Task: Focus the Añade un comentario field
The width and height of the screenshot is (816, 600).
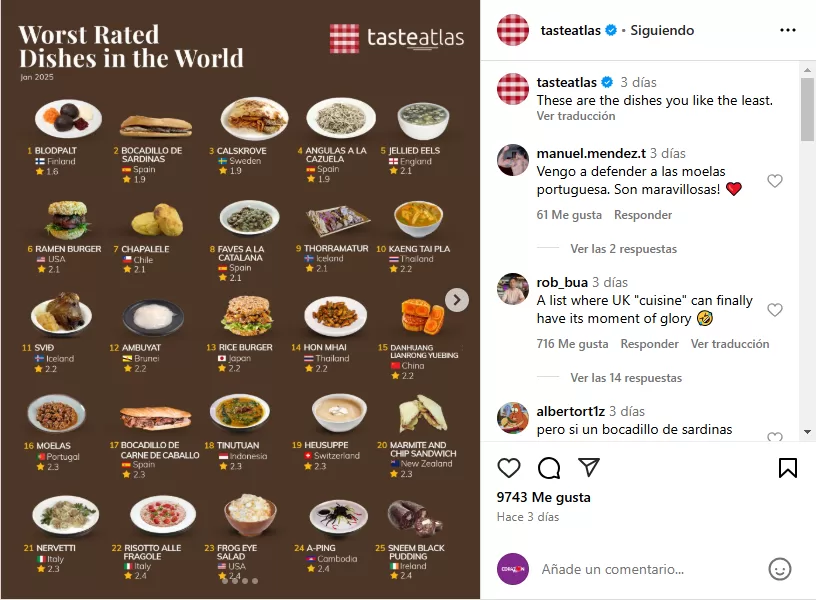Action: tap(640, 569)
